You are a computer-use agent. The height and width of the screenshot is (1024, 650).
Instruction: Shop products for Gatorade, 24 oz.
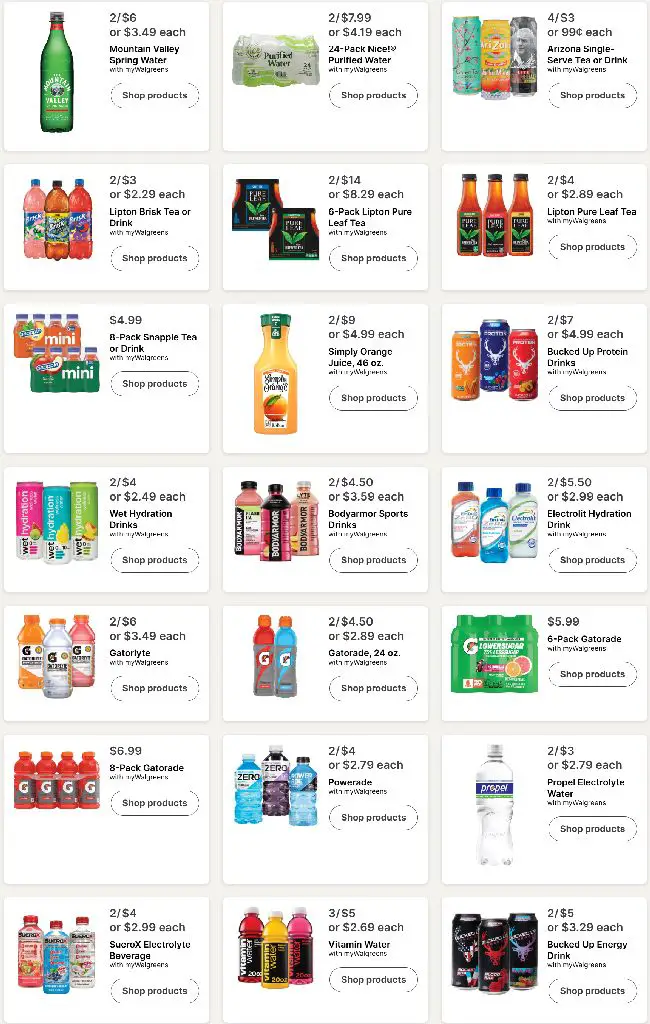[x=374, y=688]
